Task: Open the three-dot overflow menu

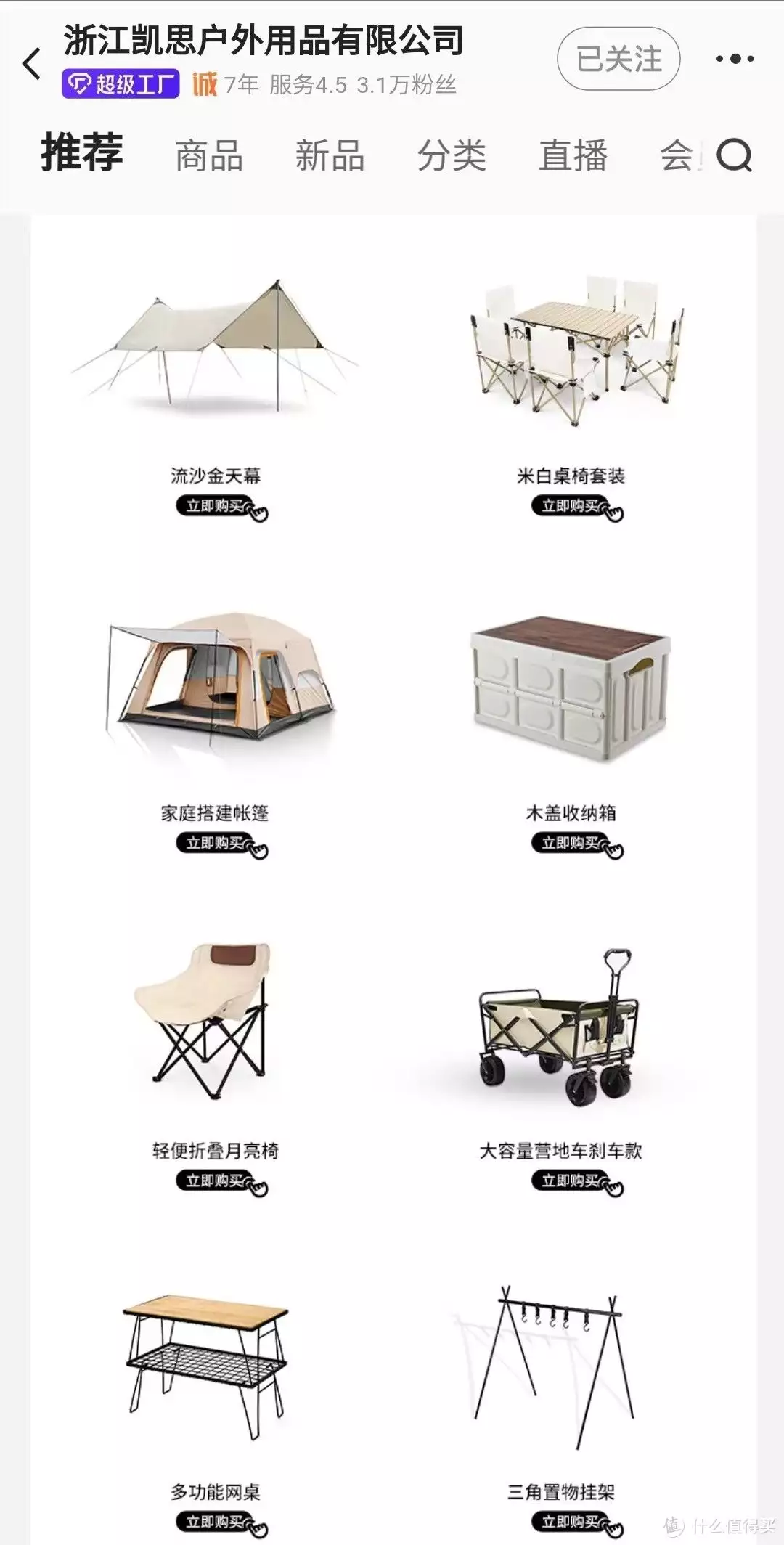Action: 735,59
